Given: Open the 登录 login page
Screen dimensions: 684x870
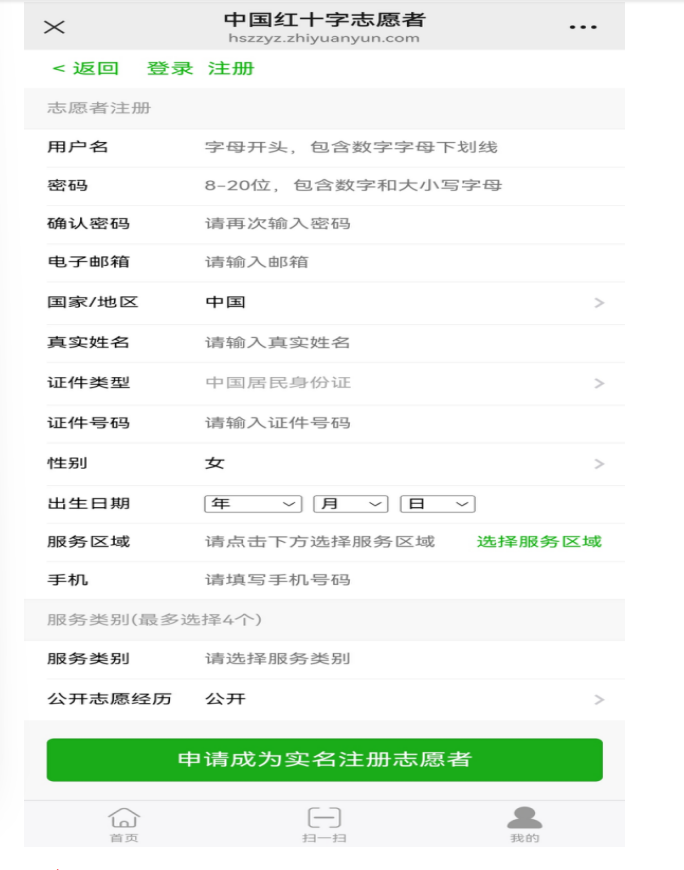Looking at the screenshot, I should pos(170,68).
